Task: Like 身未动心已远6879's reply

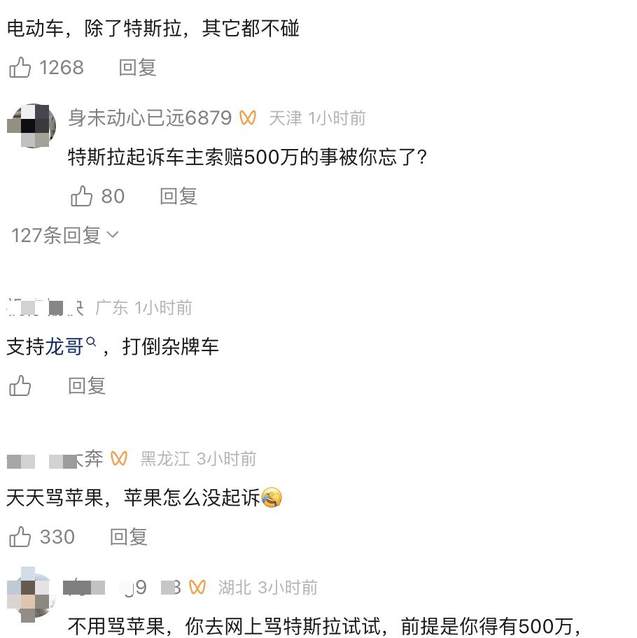Action: (x=82, y=196)
